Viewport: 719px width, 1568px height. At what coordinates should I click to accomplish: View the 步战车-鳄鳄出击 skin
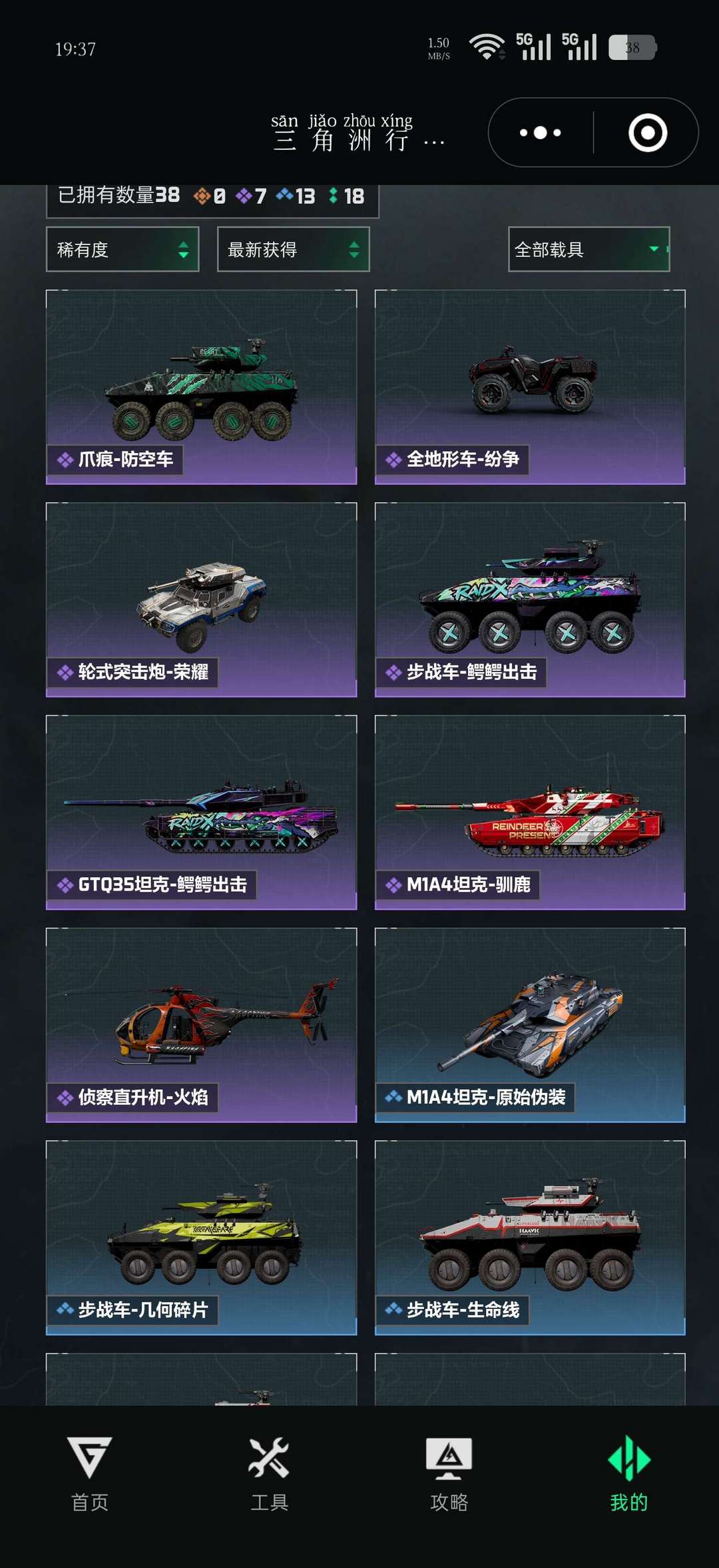click(x=530, y=599)
